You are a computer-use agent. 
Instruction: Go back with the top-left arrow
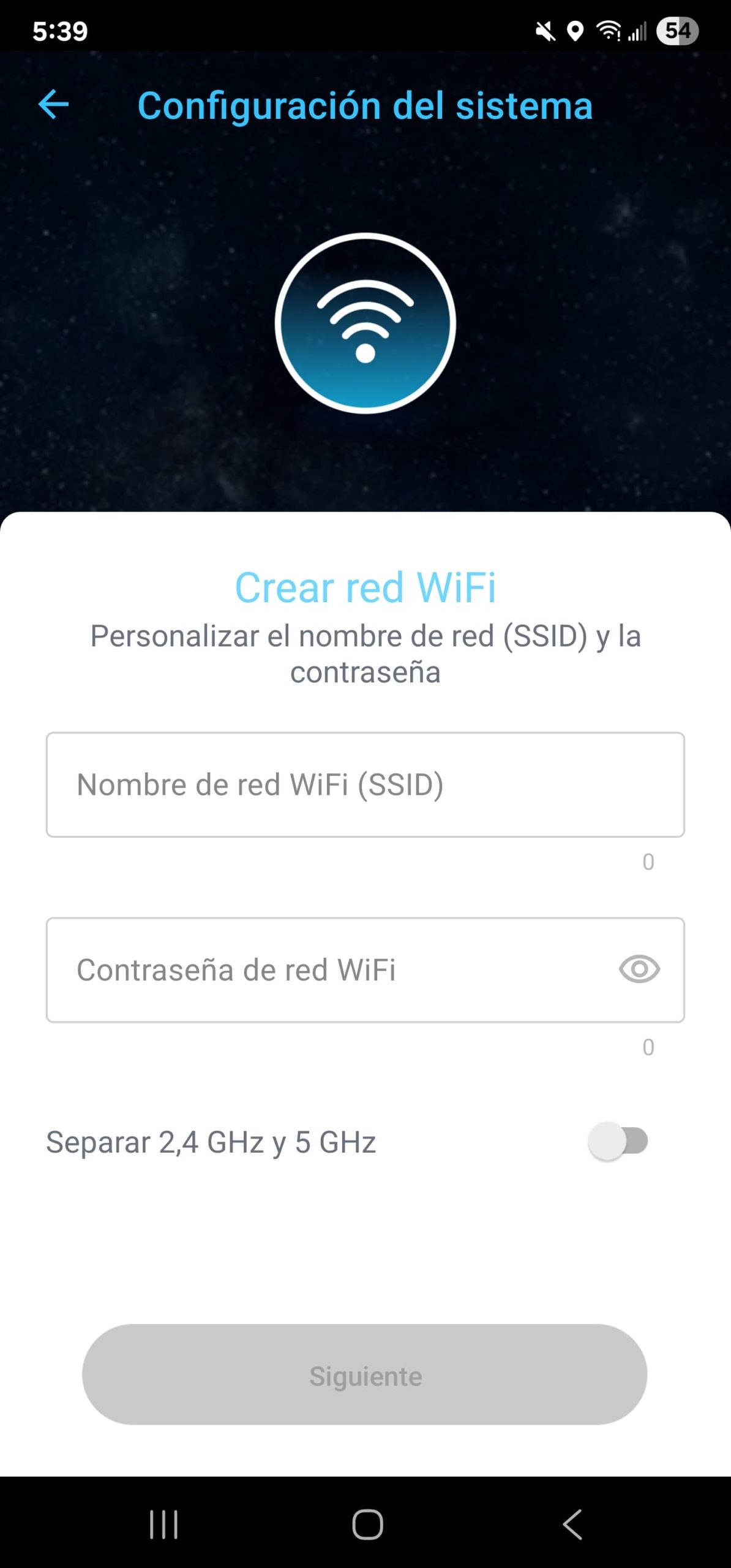53,105
